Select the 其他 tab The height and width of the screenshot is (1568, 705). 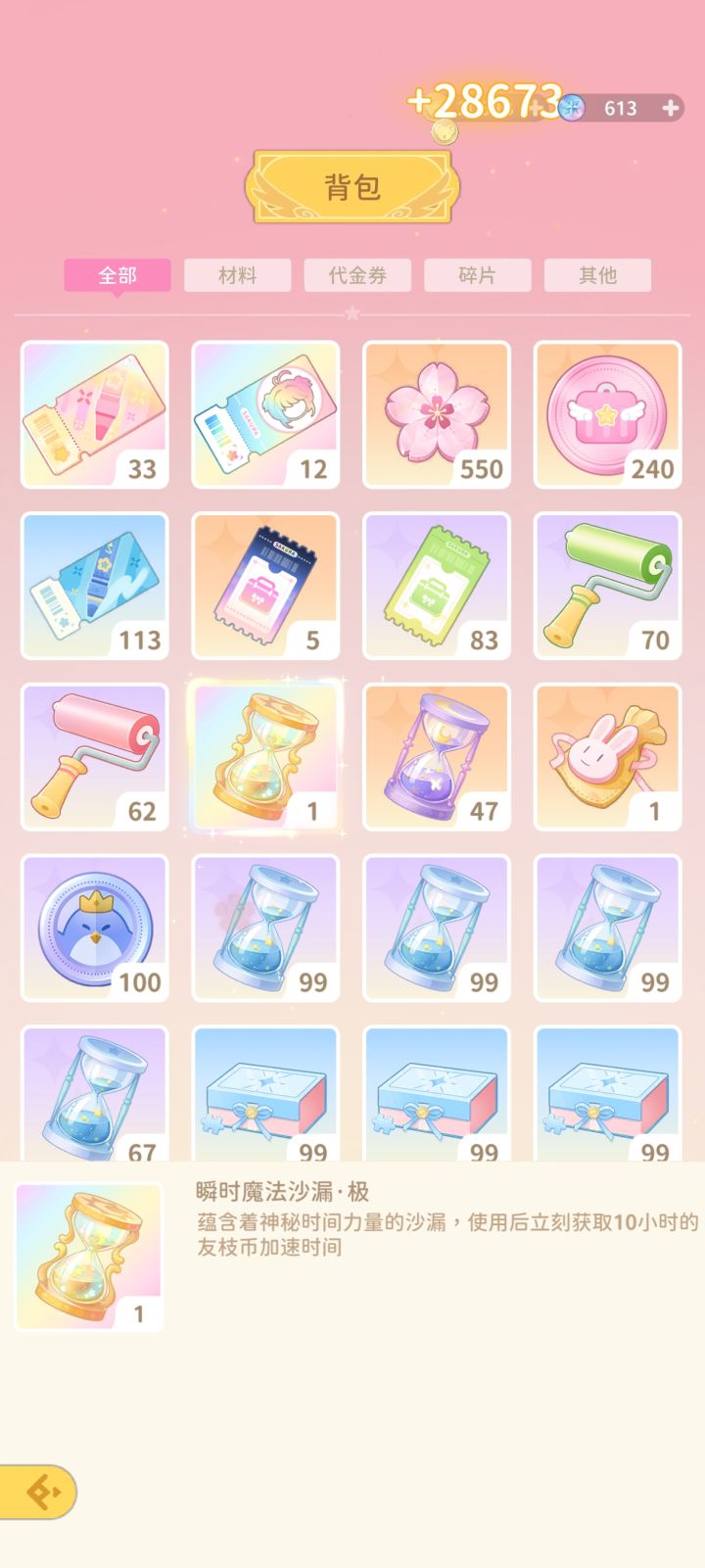point(597,275)
